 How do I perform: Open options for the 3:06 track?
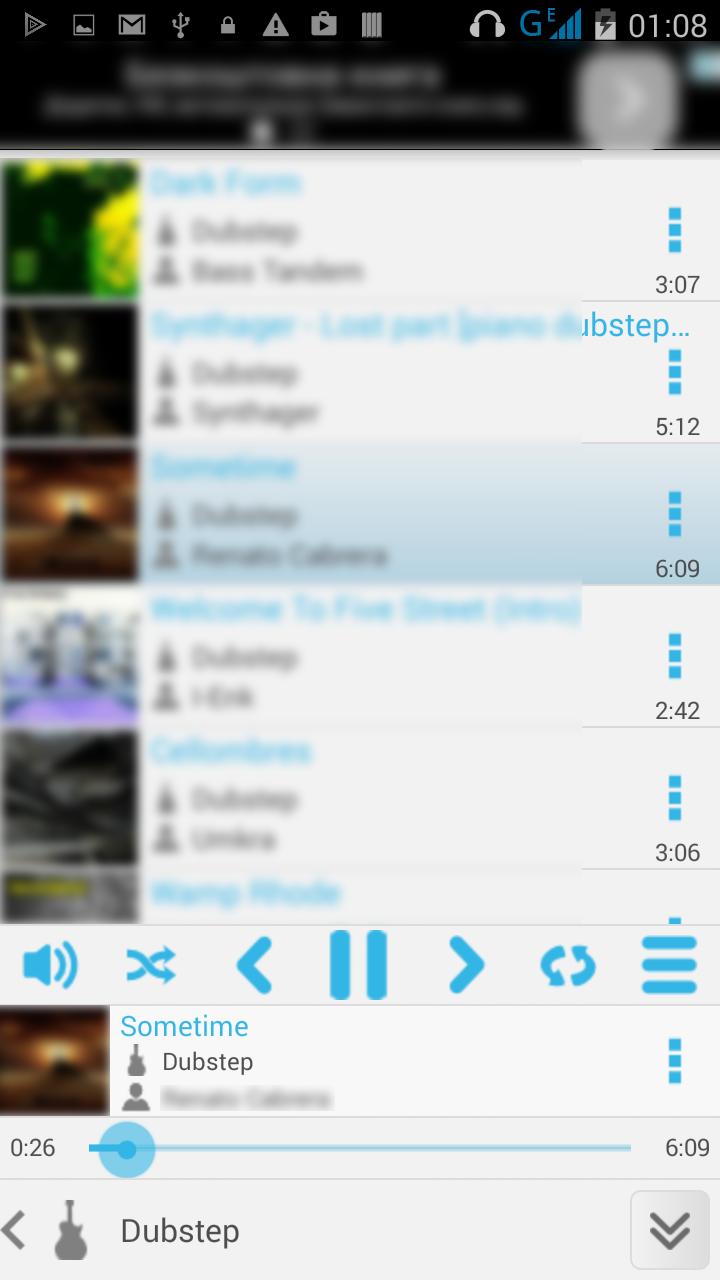pos(675,799)
